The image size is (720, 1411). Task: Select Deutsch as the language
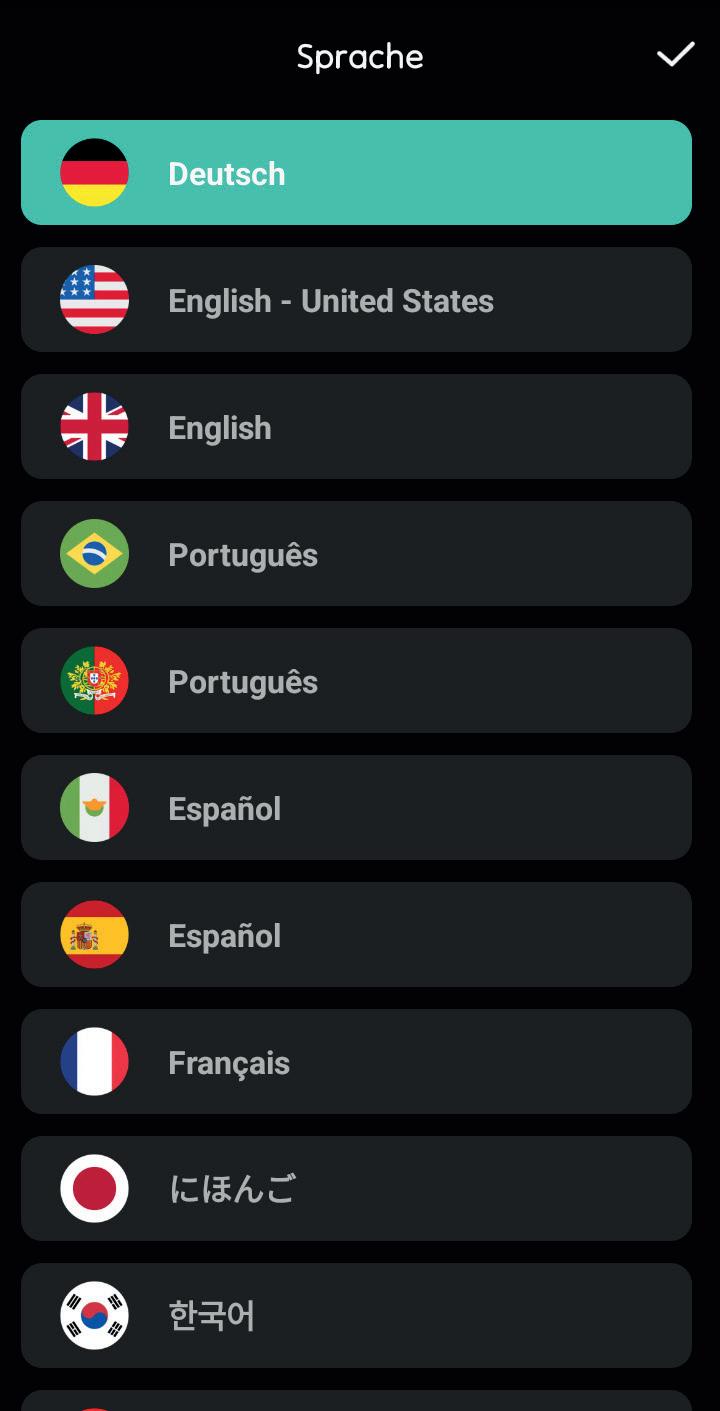pyautogui.click(x=356, y=173)
